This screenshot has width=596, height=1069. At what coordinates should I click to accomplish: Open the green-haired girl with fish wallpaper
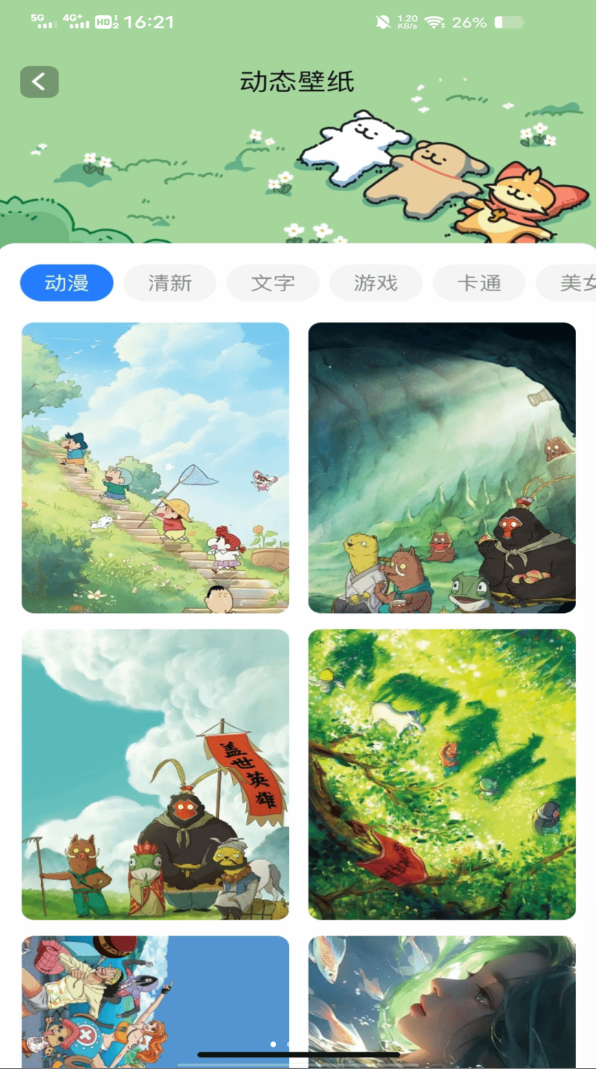click(442, 1002)
